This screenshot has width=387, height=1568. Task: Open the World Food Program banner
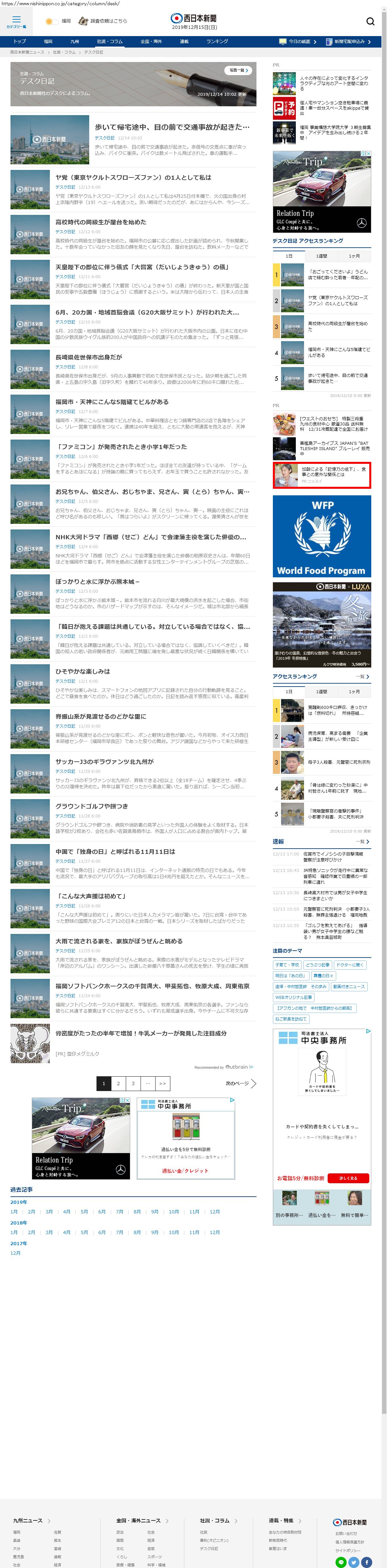[321, 536]
